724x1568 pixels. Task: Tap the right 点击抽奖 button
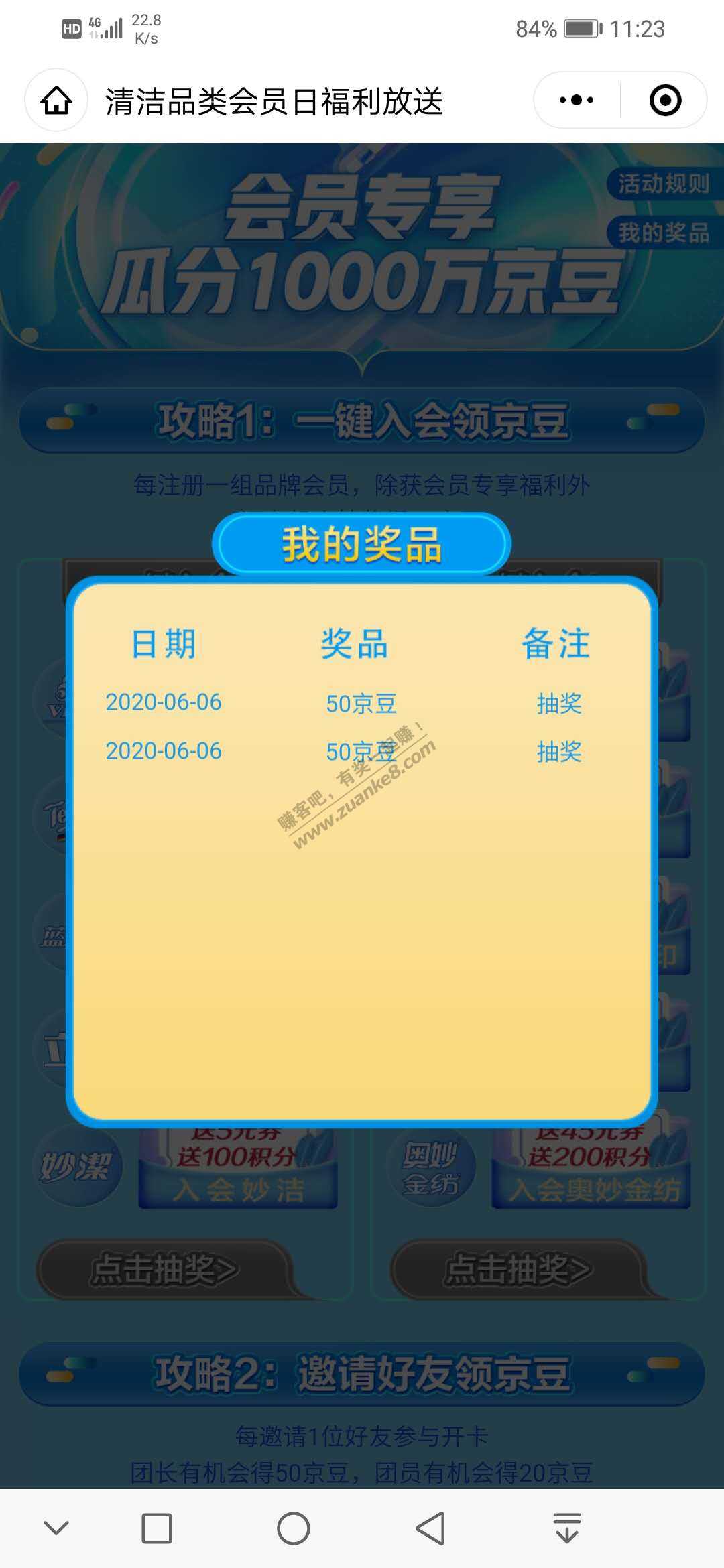coord(518,1270)
